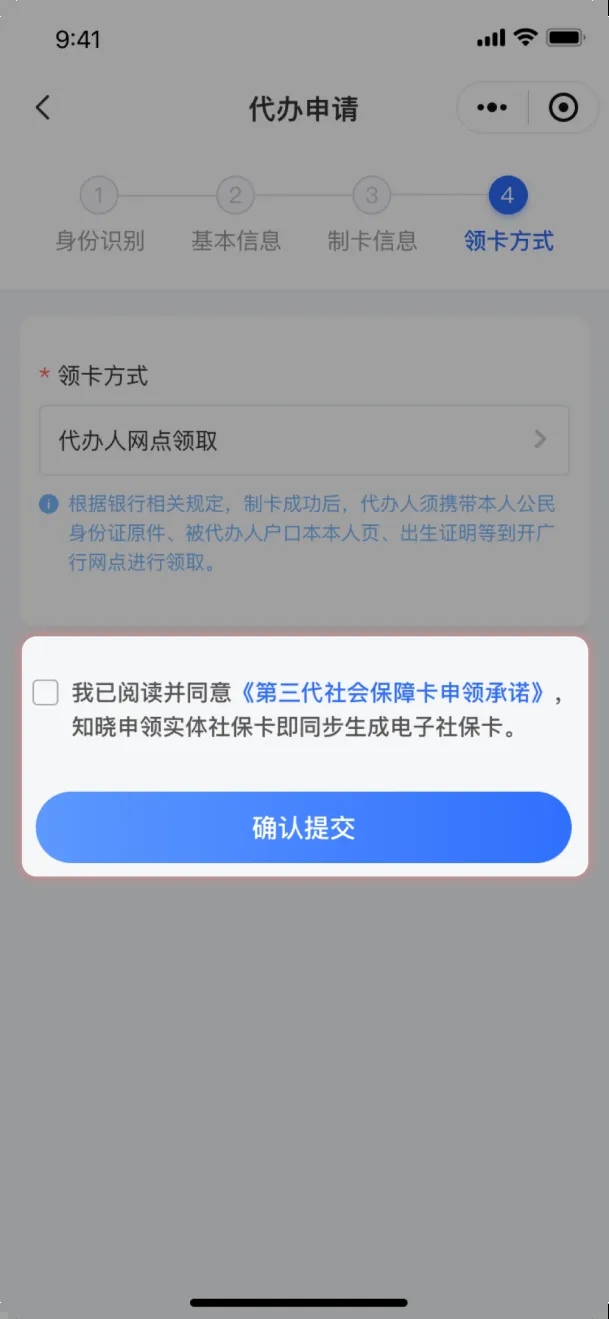Open the 领卡方式 picker showing 代办人网点领取

(304, 440)
